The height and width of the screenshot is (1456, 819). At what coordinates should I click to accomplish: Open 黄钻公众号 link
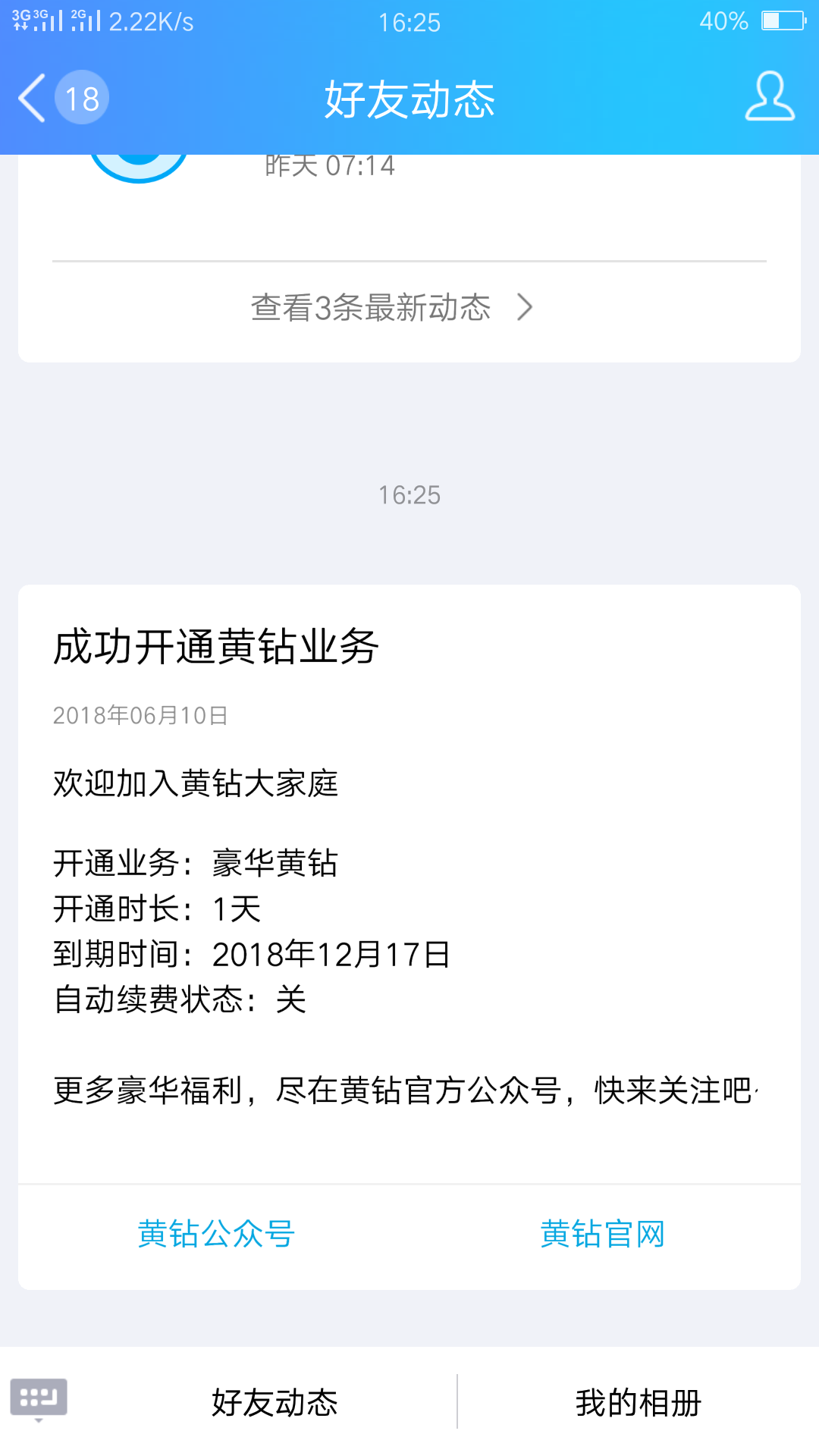click(216, 1234)
